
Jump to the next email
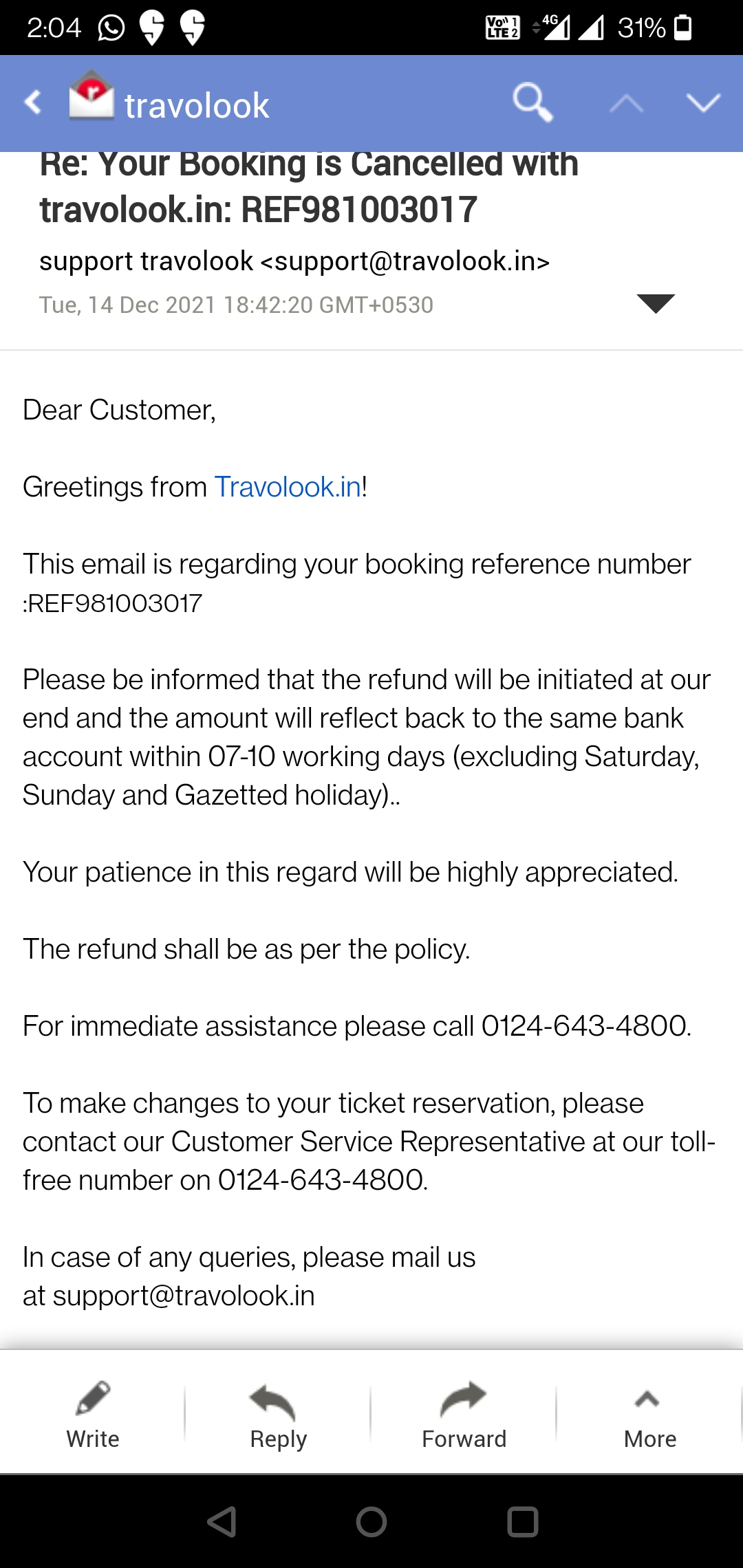[x=703, y=103]
